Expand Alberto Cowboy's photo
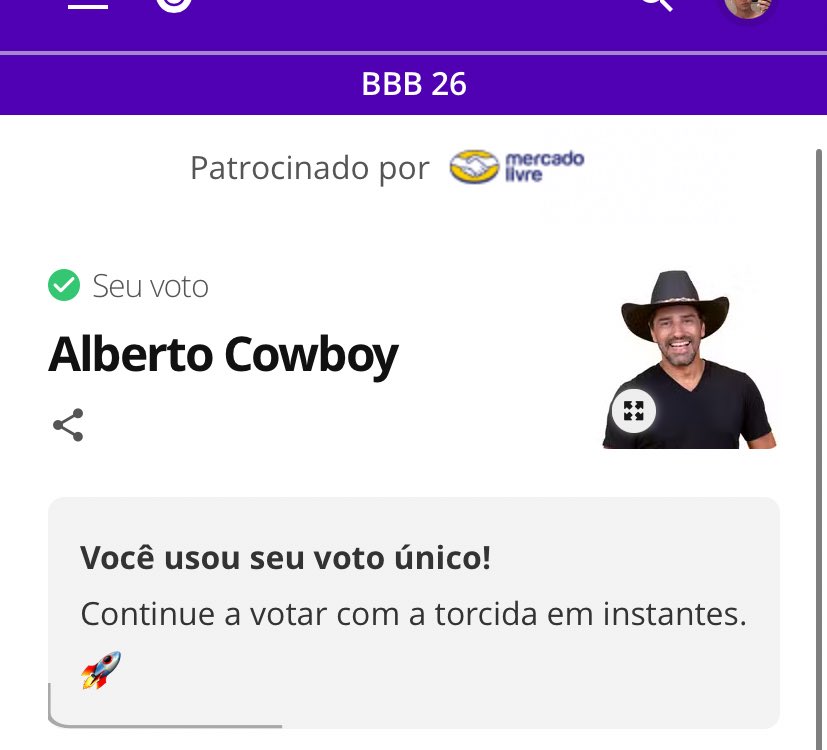 [633, 409]
